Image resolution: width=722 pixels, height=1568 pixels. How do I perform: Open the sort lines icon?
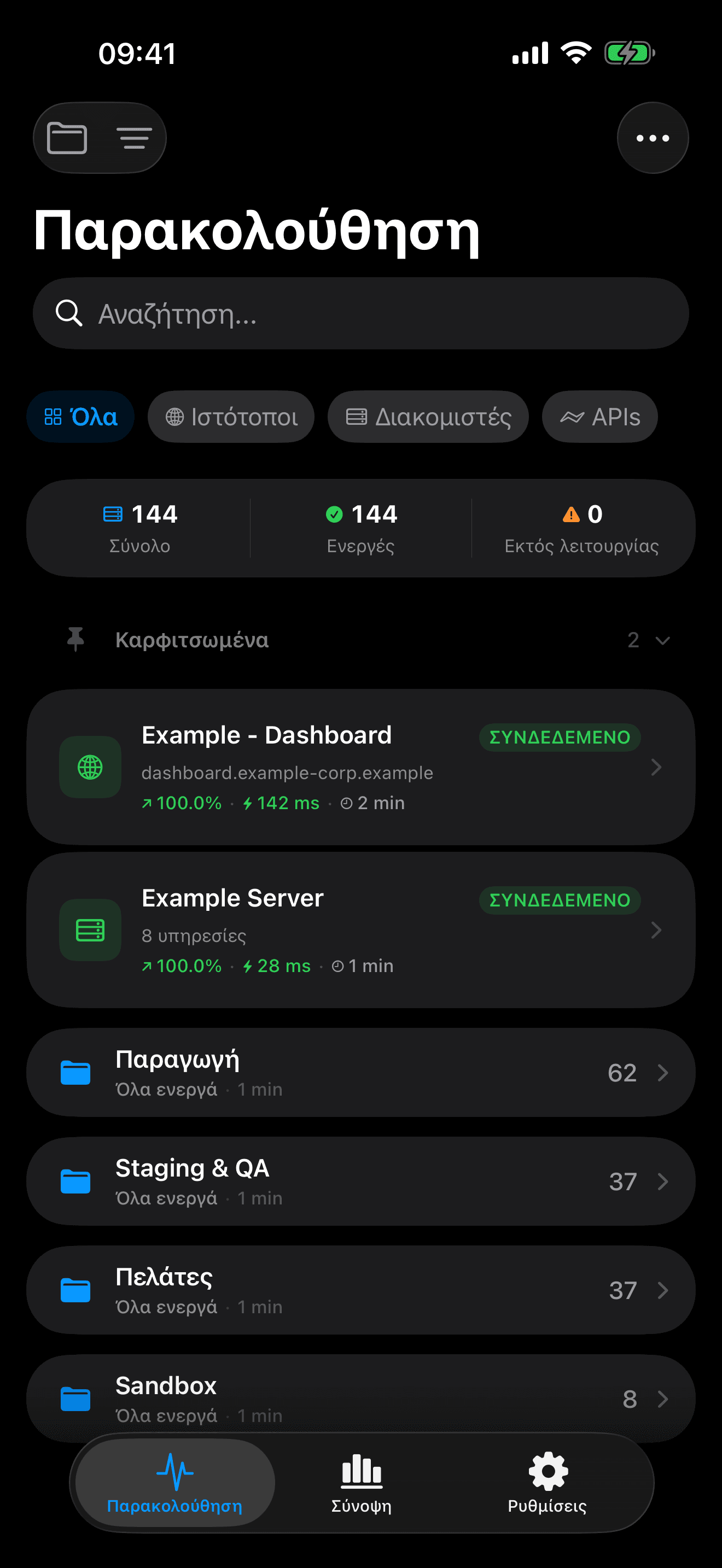tap(134, 138)
